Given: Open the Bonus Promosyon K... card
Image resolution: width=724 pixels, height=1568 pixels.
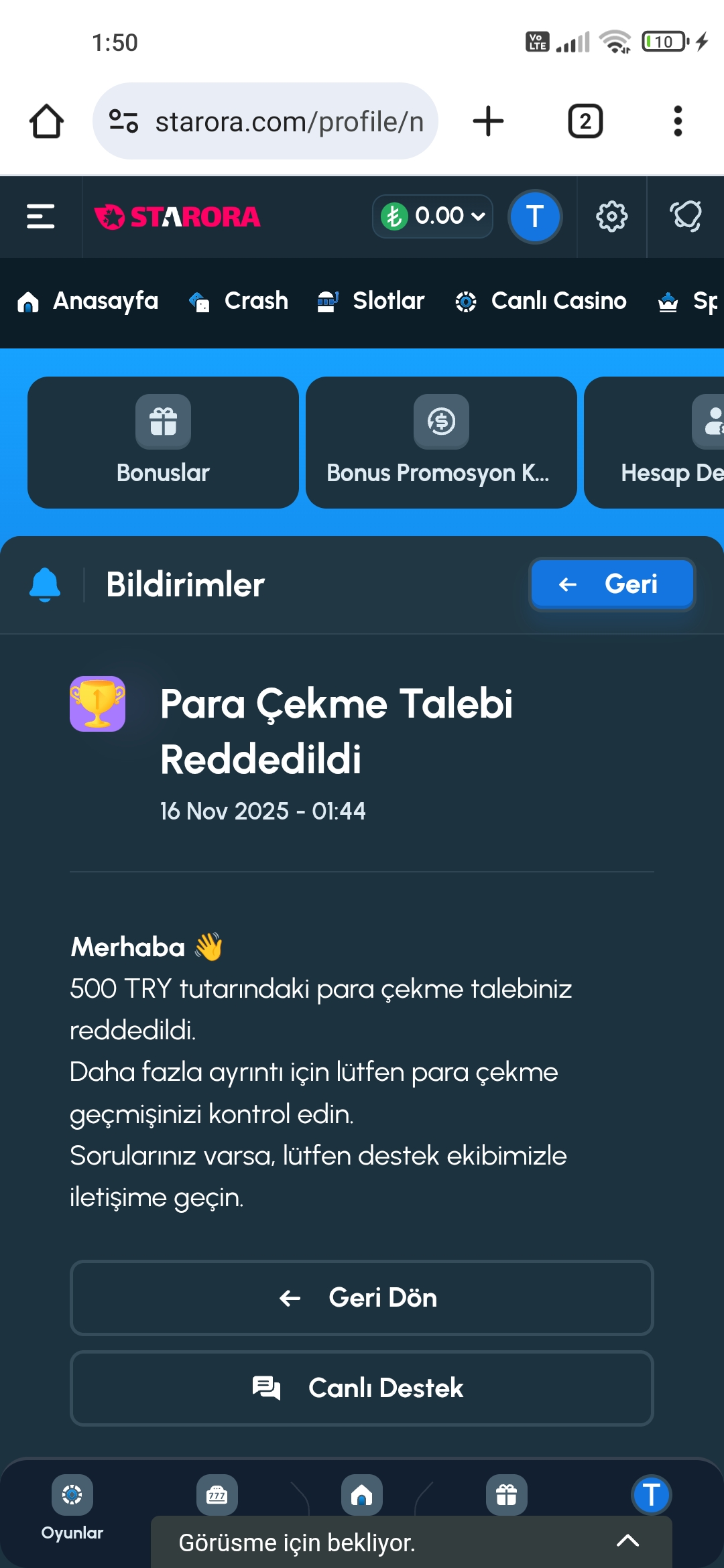Looking at the screenshot, I should [x=441, y=442].
